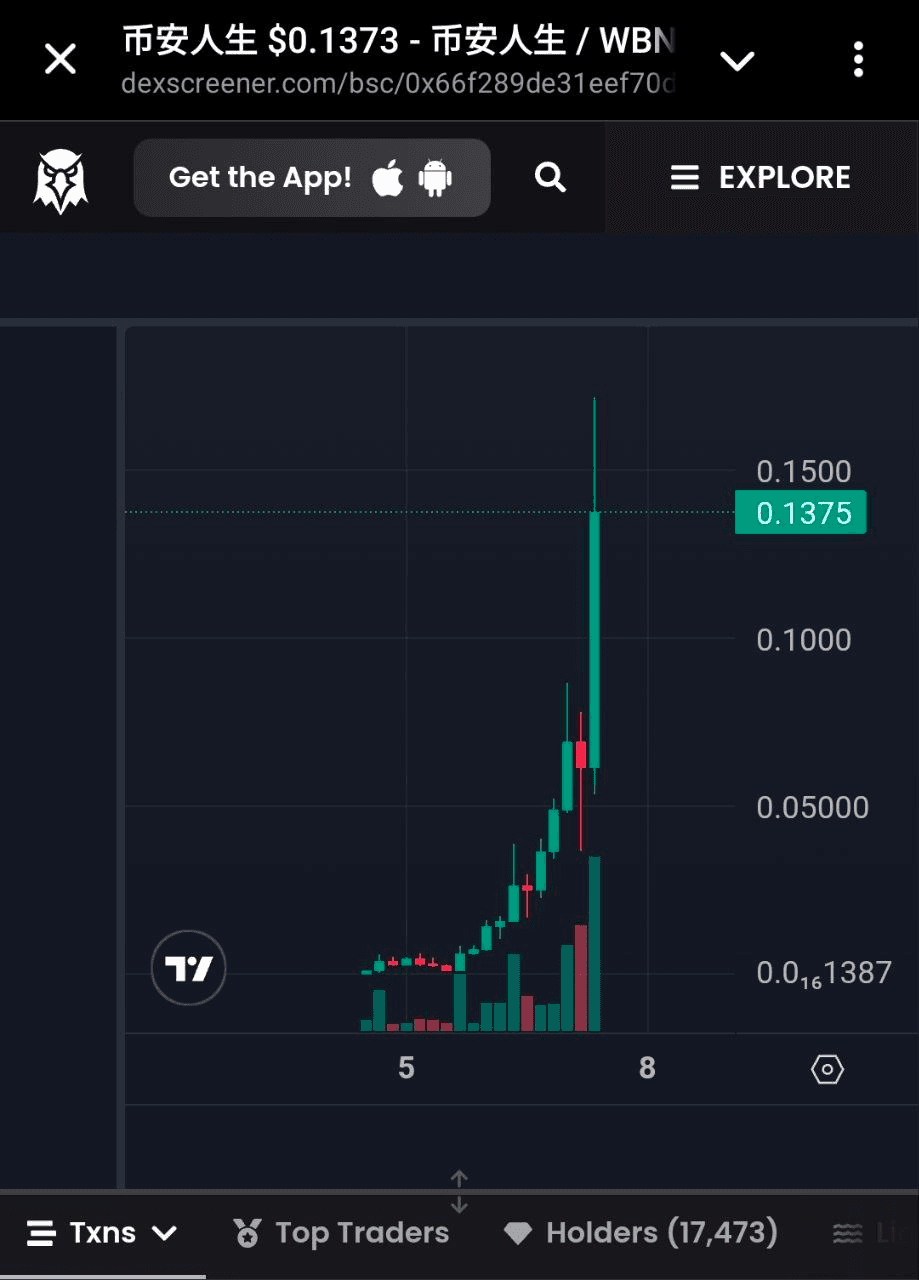Open chart settings hexagon icon
This screenshot has width=919, height=1280.
point(827,1069)
